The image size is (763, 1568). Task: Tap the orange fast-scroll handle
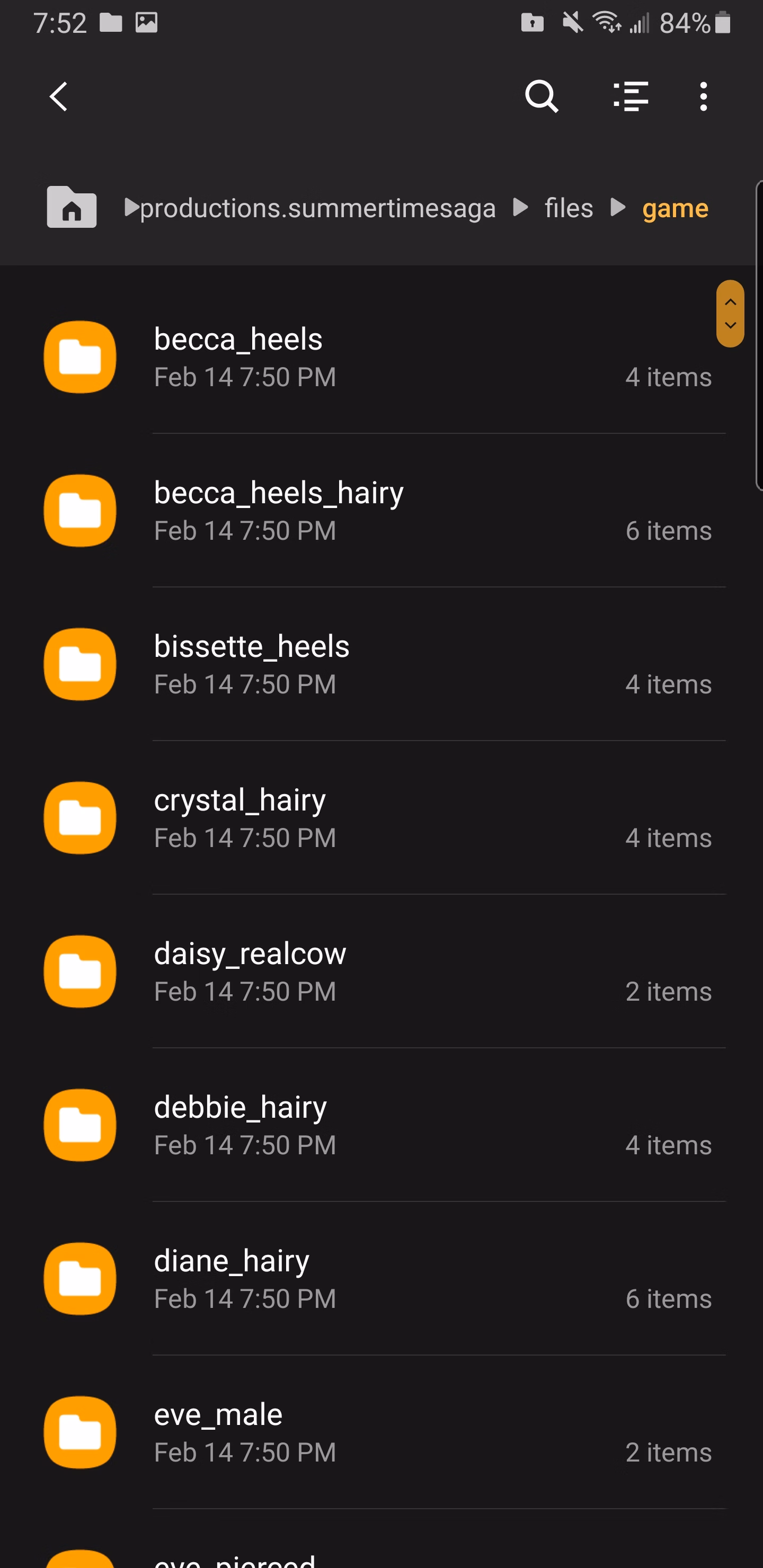pyautogui.click(x=730, y=314)
